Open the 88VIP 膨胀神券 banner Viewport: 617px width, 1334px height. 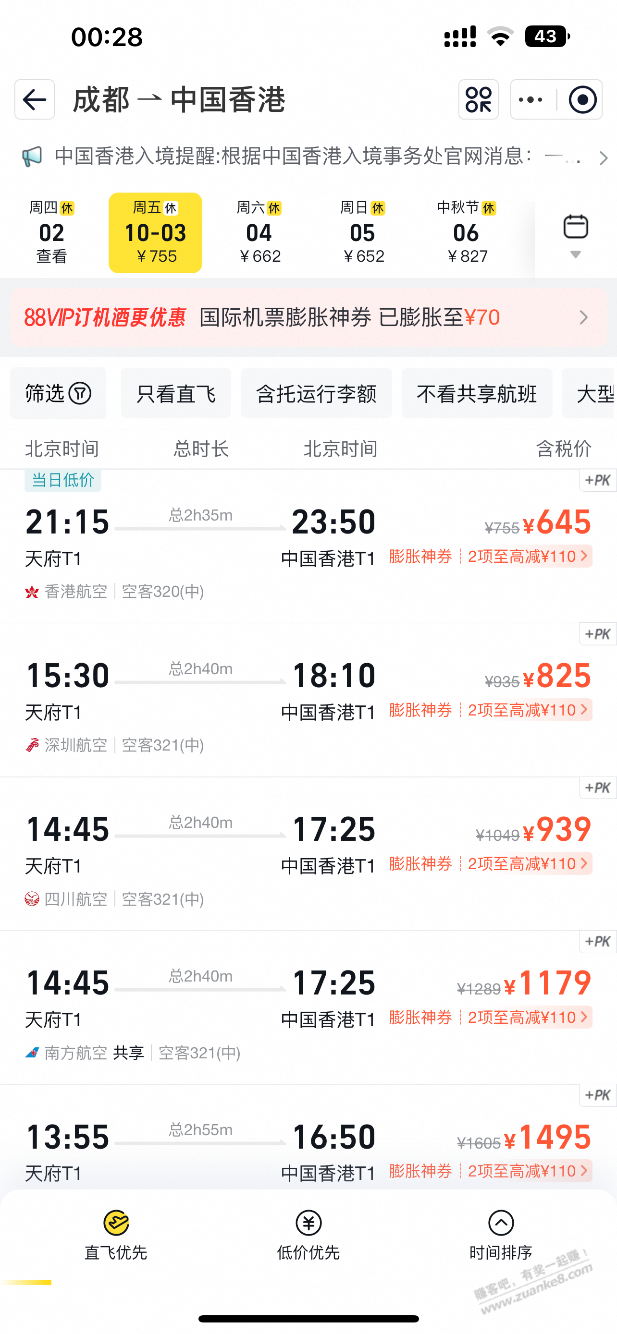308,318
